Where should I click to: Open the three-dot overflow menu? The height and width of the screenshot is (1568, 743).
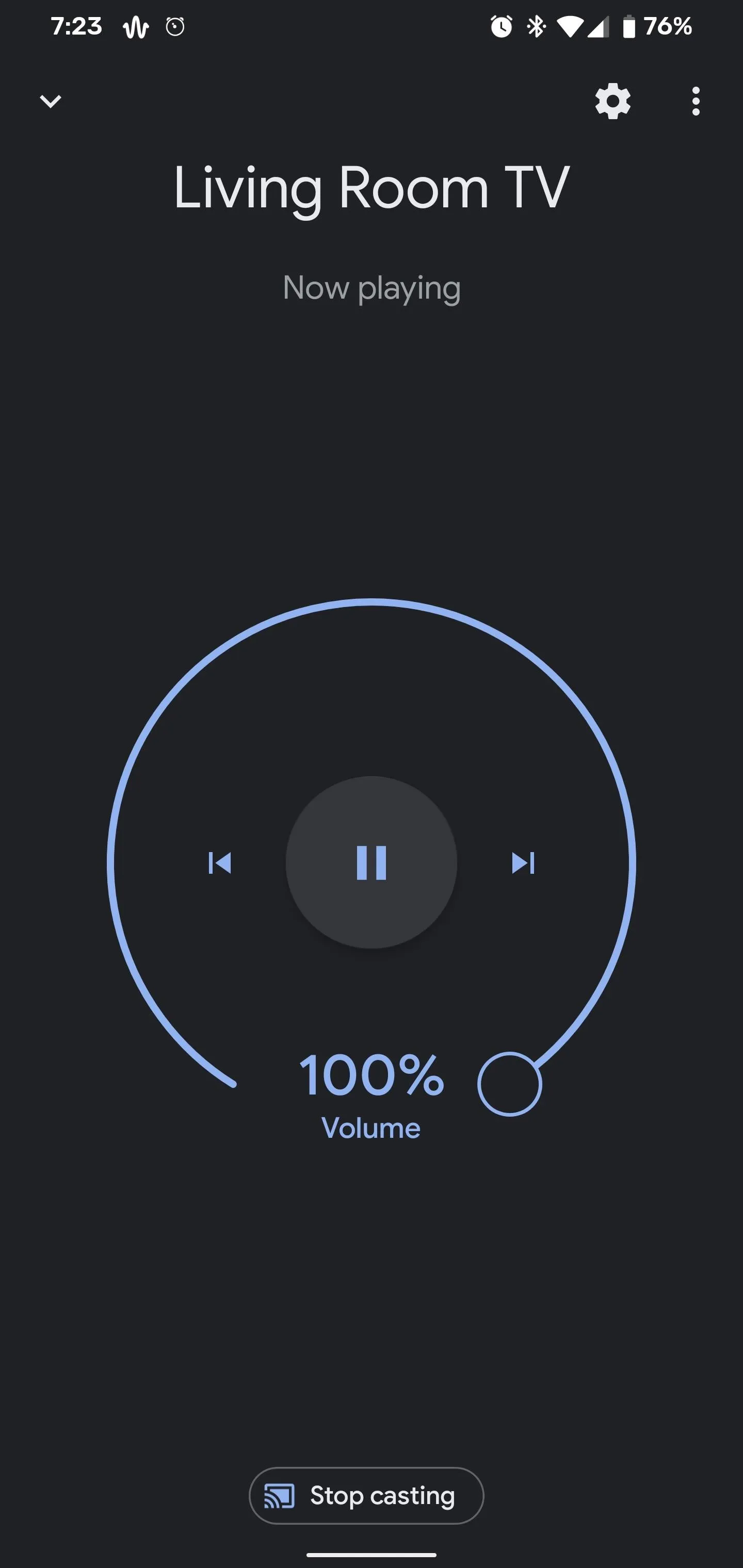click(696, 101)
